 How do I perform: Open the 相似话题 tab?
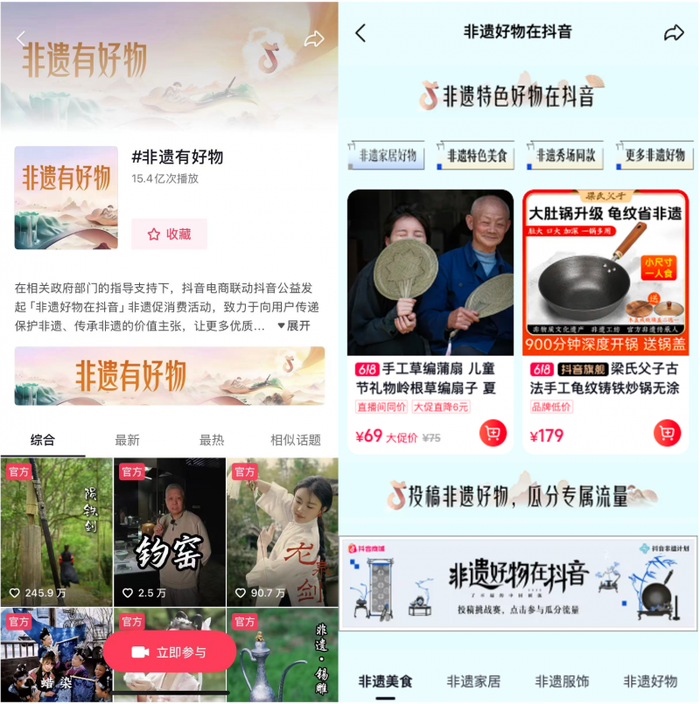point(295,440)
